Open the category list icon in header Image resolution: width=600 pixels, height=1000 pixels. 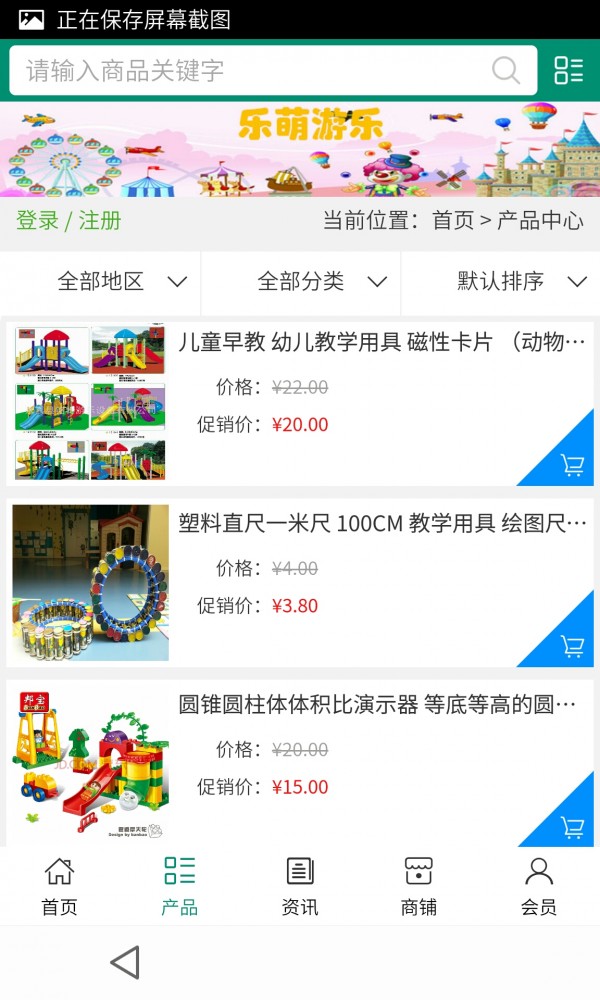[x=569, y=70]
